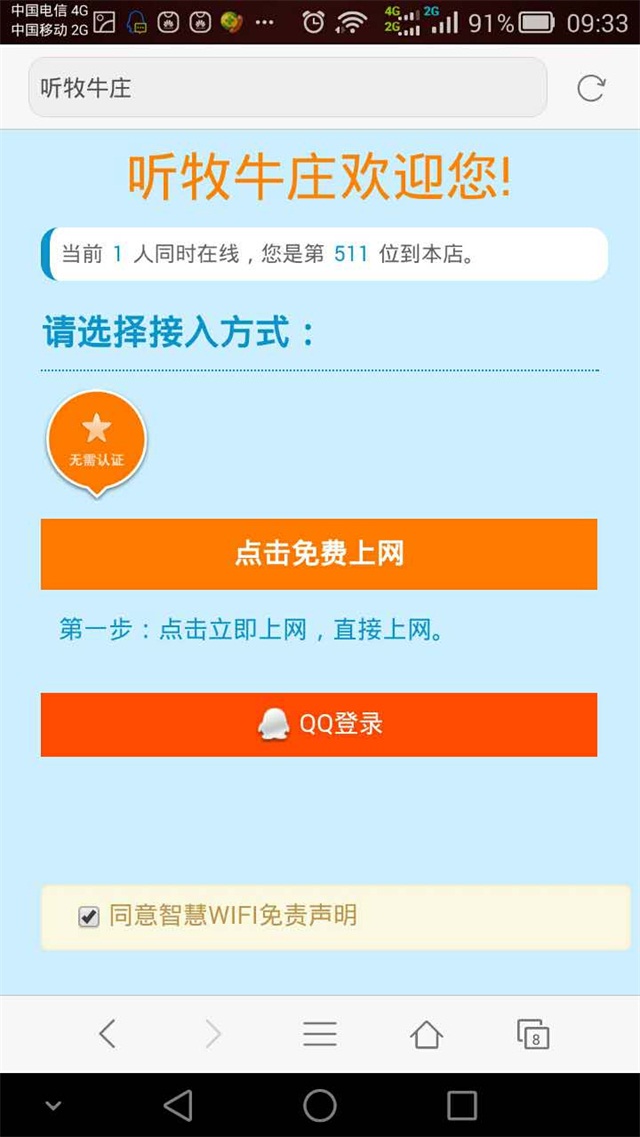Log in with the QQ登录 button
Screen dimensions: 640x1137
(319, 724)
